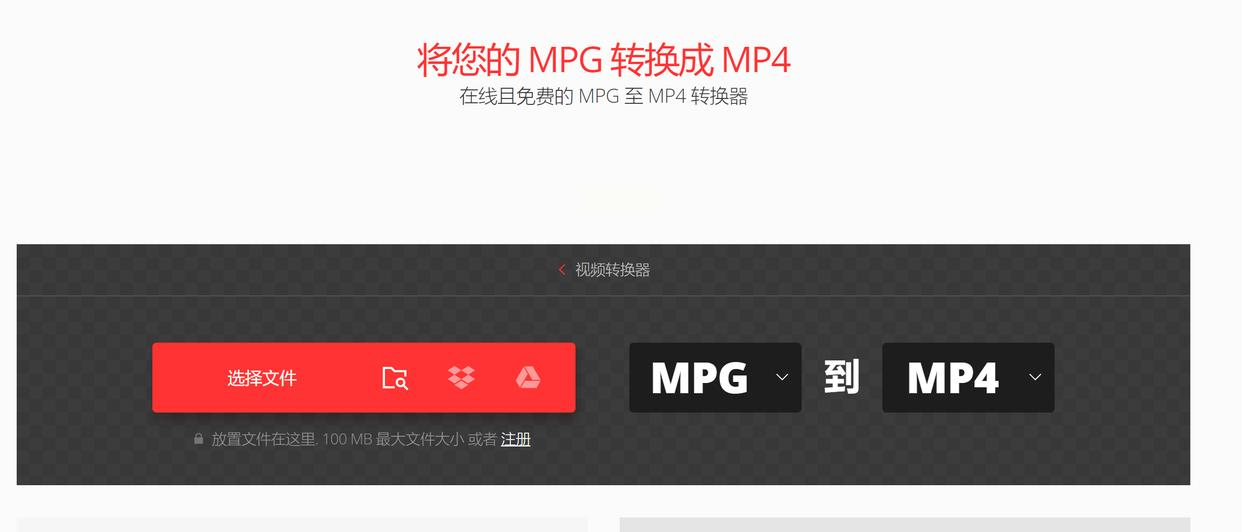The image size is (1242, 532).
Task: Tap the 选择文件 button
Action: (262, 378)
